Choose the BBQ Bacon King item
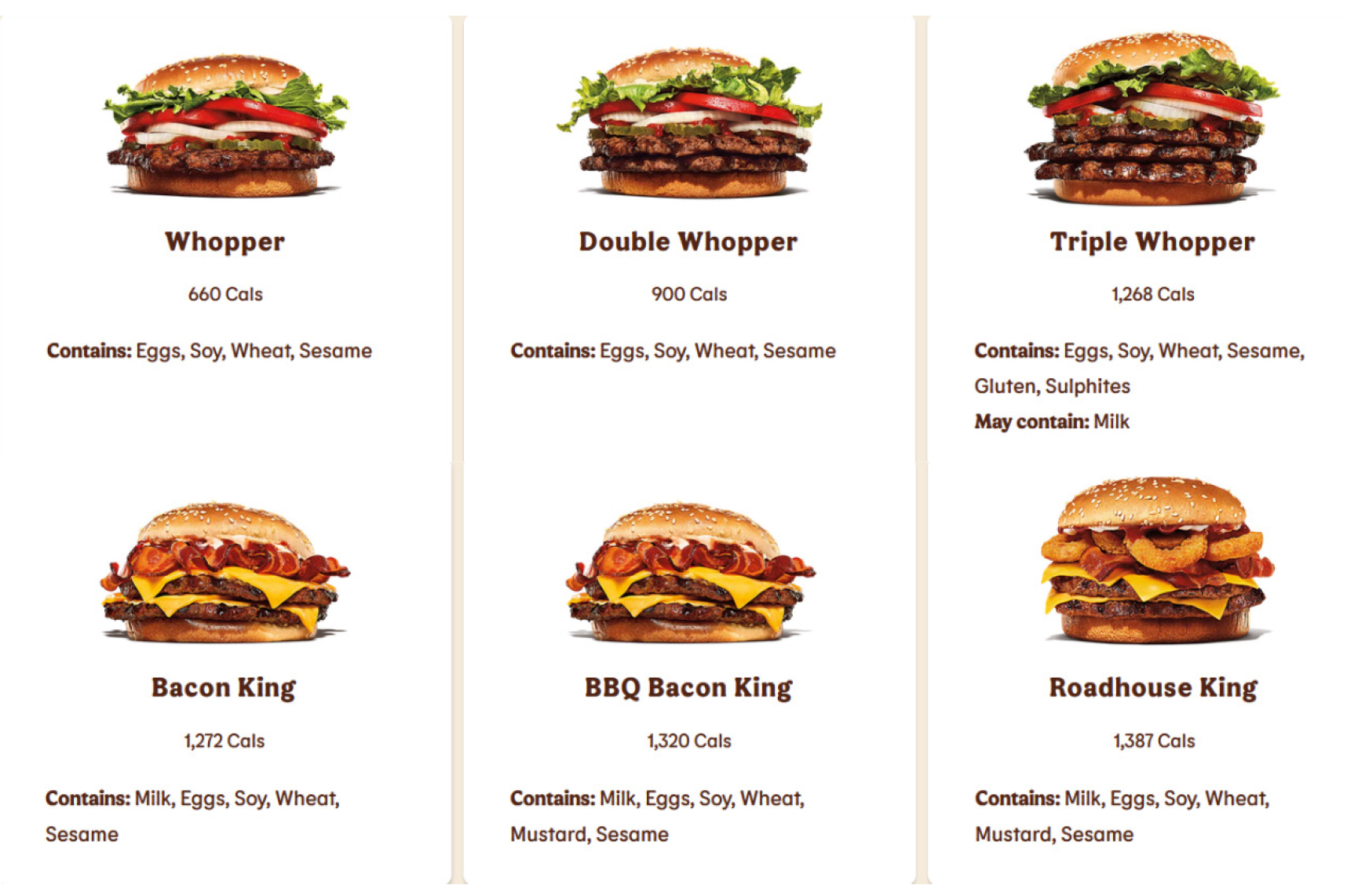 [x=688, y=687]
